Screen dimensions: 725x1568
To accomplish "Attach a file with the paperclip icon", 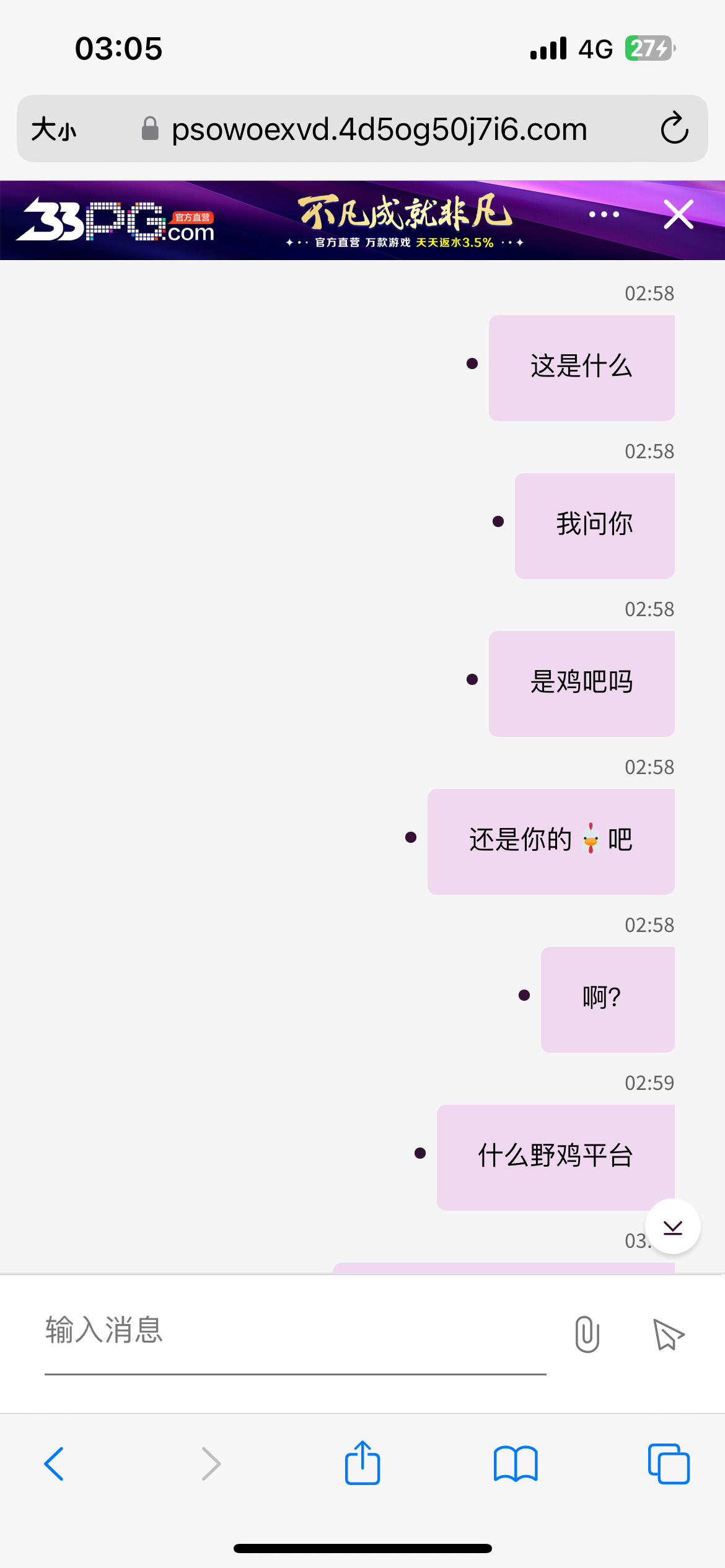I will coord(587,1334).
